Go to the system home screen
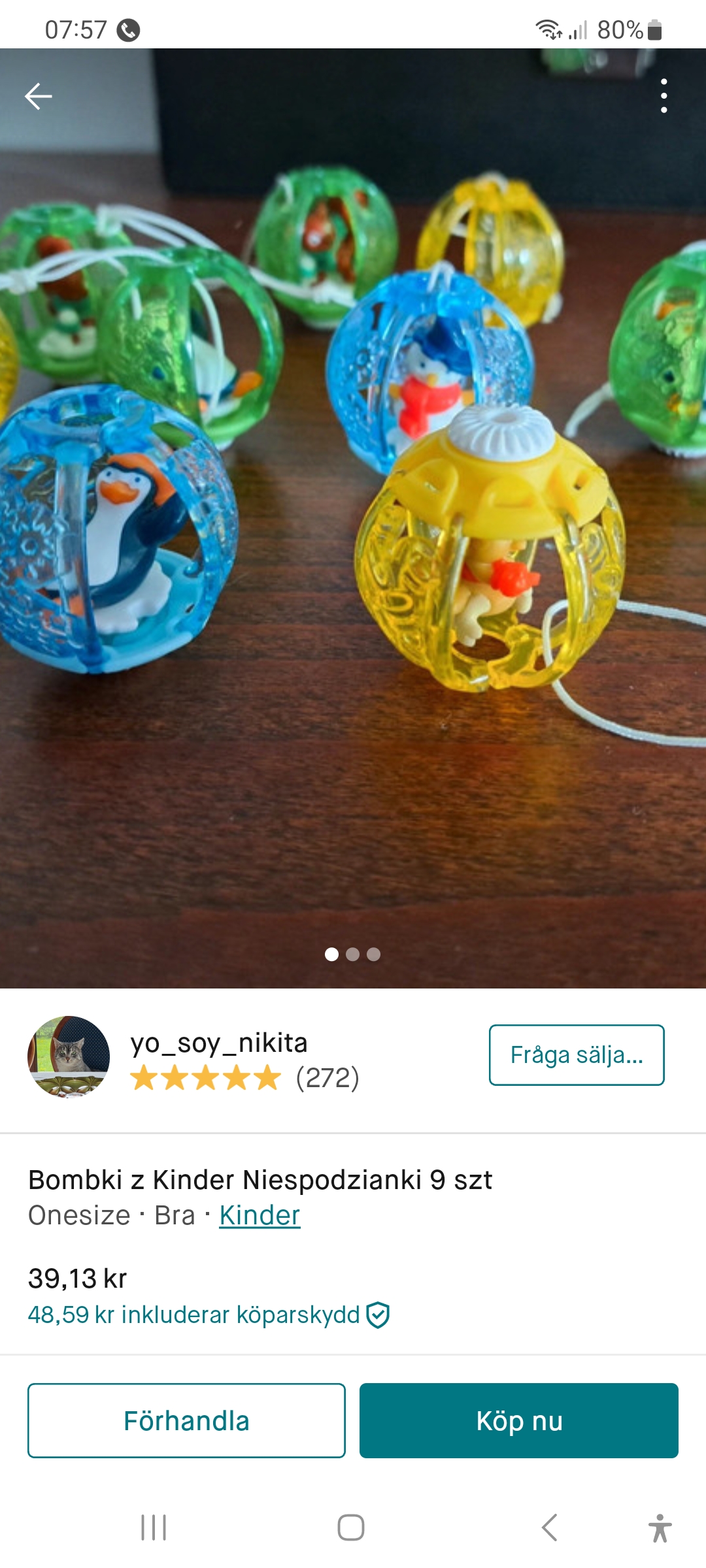Screen dimensions: 706x1568 (x=351, y=1527)
